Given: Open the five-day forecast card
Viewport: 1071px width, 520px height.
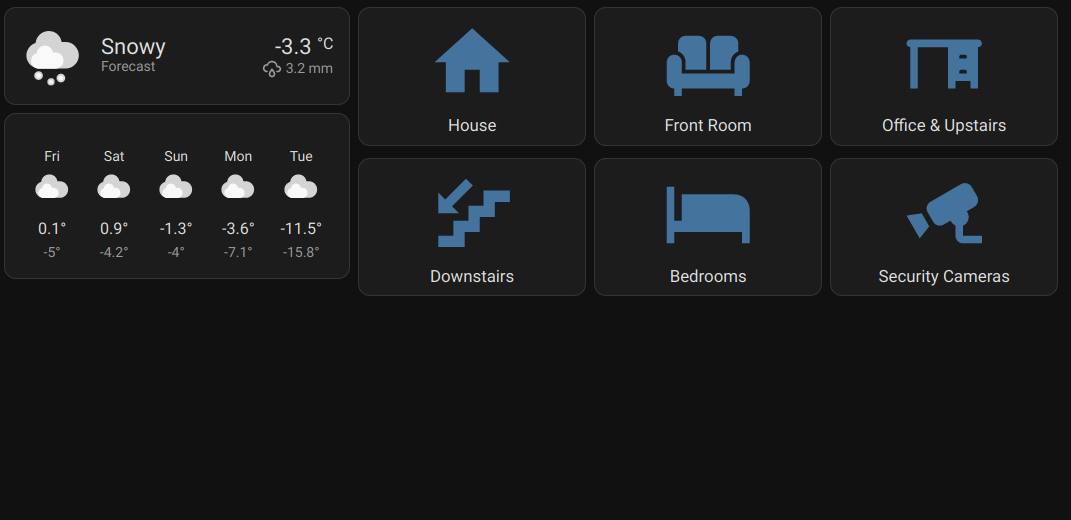Looking at the screenshot, I should [x=177, y=196].
